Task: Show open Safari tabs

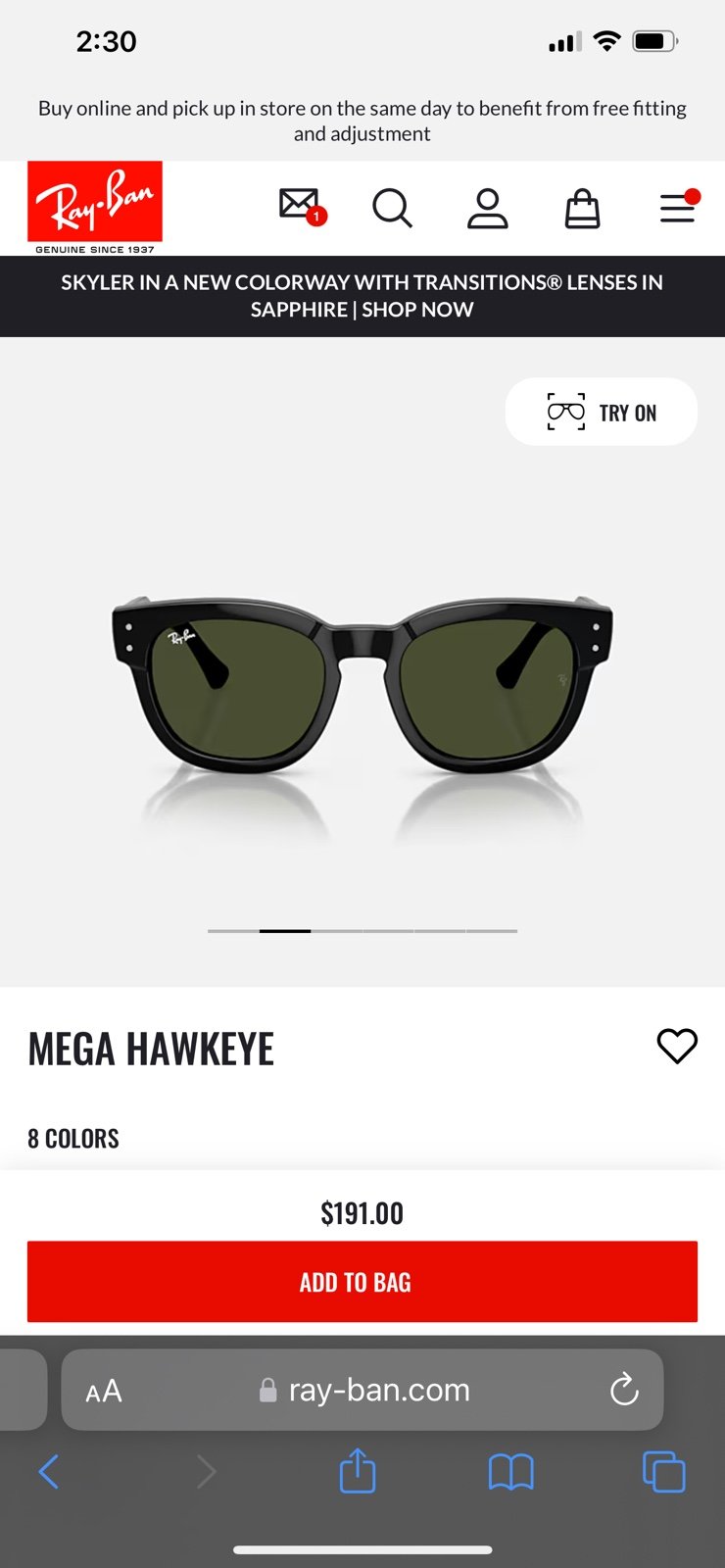Action: [663, 1472]
